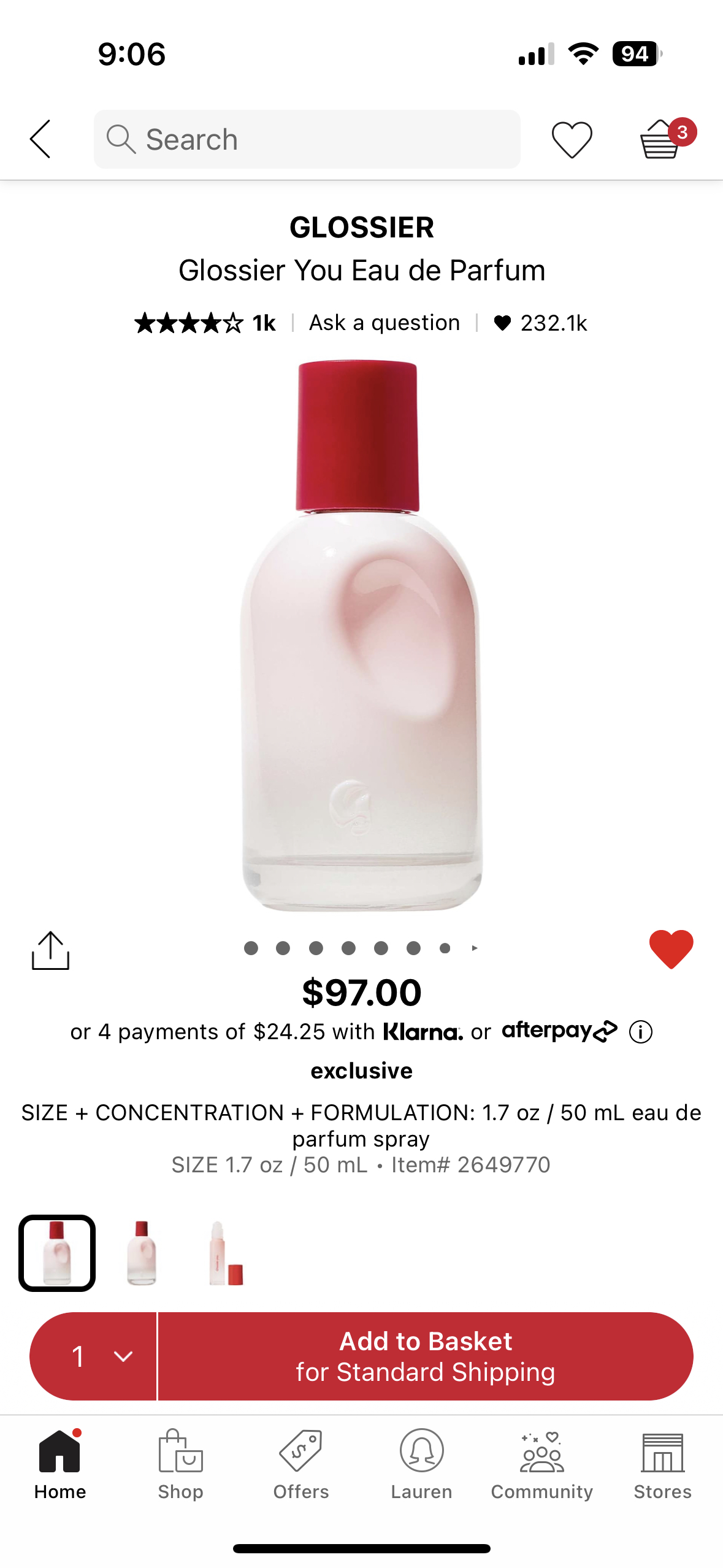The image size is (723, 1568).
Task: Go back with the back arrow
Action: coord(39,140)
